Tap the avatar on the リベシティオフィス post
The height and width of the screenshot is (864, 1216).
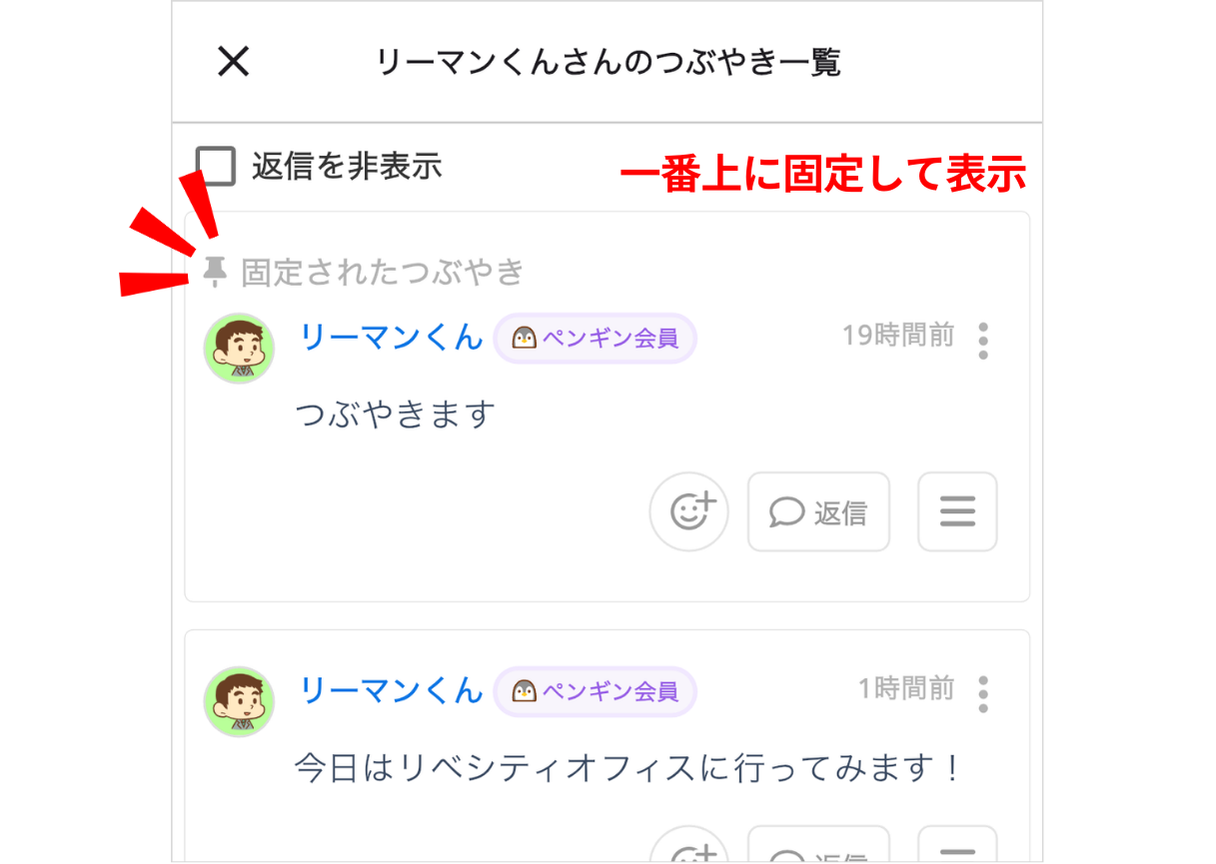point(239,701)
